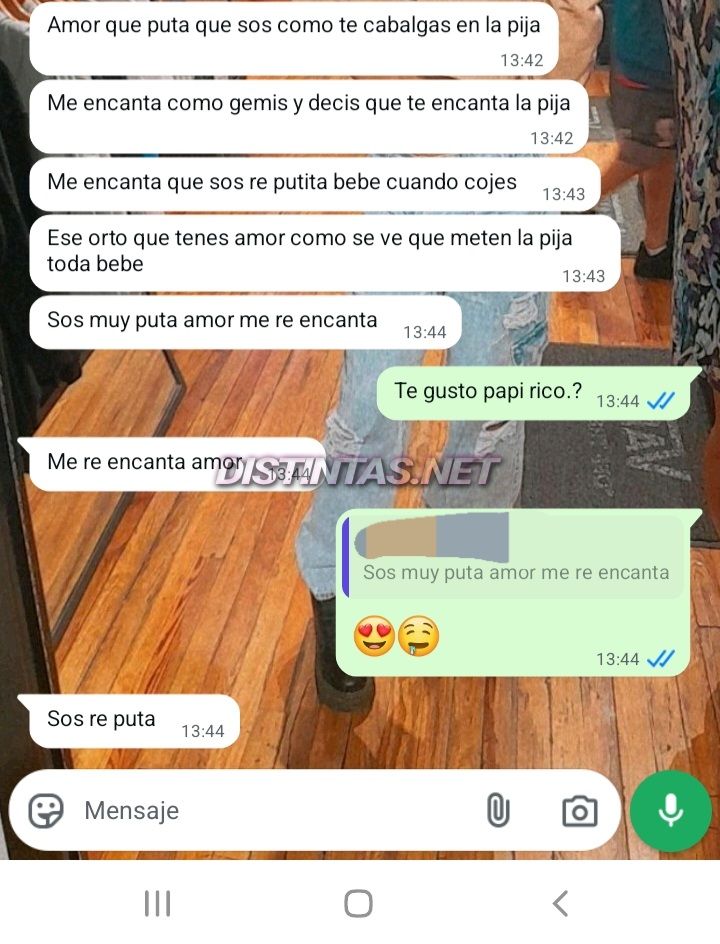The width and height of the screenshot is (720, 944).
Task: Open recent apps from the navigation bar
Action: (157, 903)
